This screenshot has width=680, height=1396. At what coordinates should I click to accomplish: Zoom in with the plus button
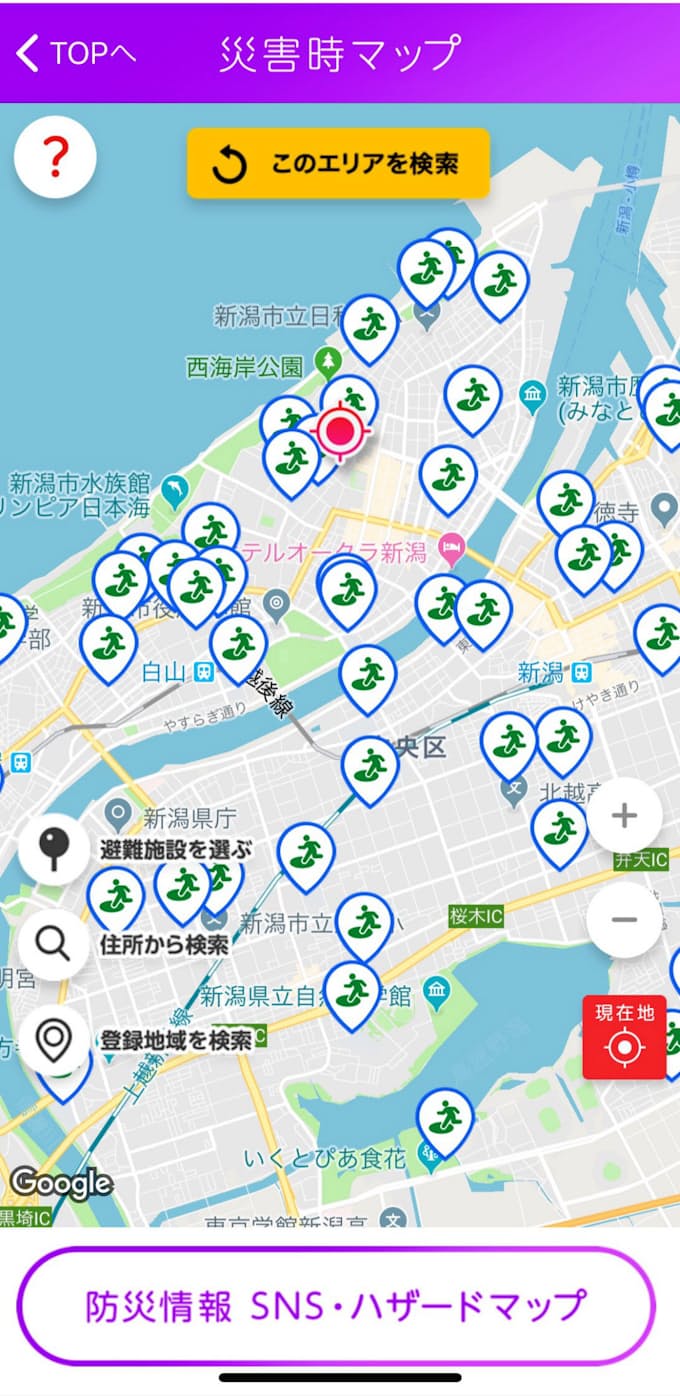624,816
